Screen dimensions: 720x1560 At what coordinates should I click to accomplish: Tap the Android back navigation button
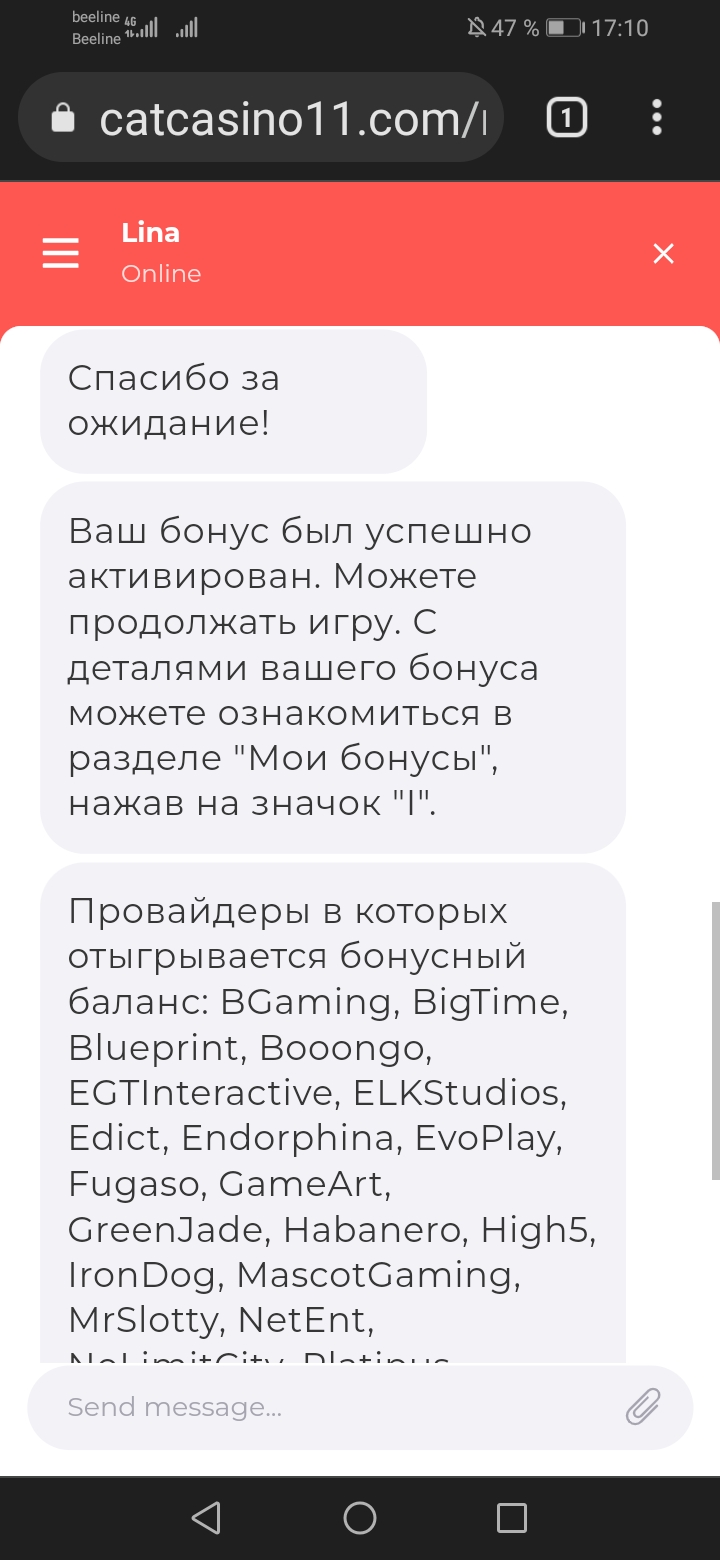205,1517
